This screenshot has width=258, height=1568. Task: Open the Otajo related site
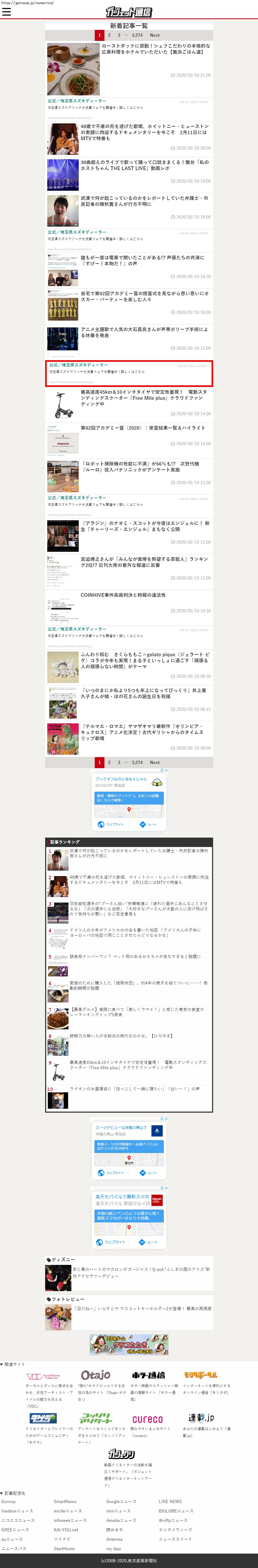(96, 1374)
